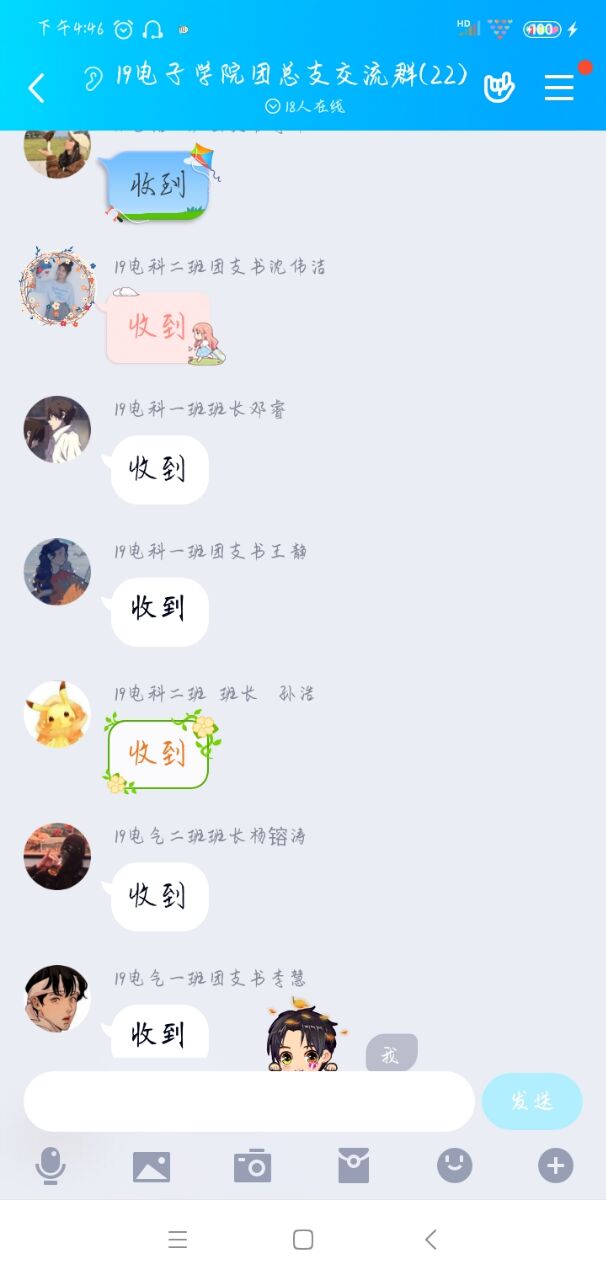The height and width of the screenshot is (1280, 606).
Task: Open the group menu with three lines
Action: 559,88
